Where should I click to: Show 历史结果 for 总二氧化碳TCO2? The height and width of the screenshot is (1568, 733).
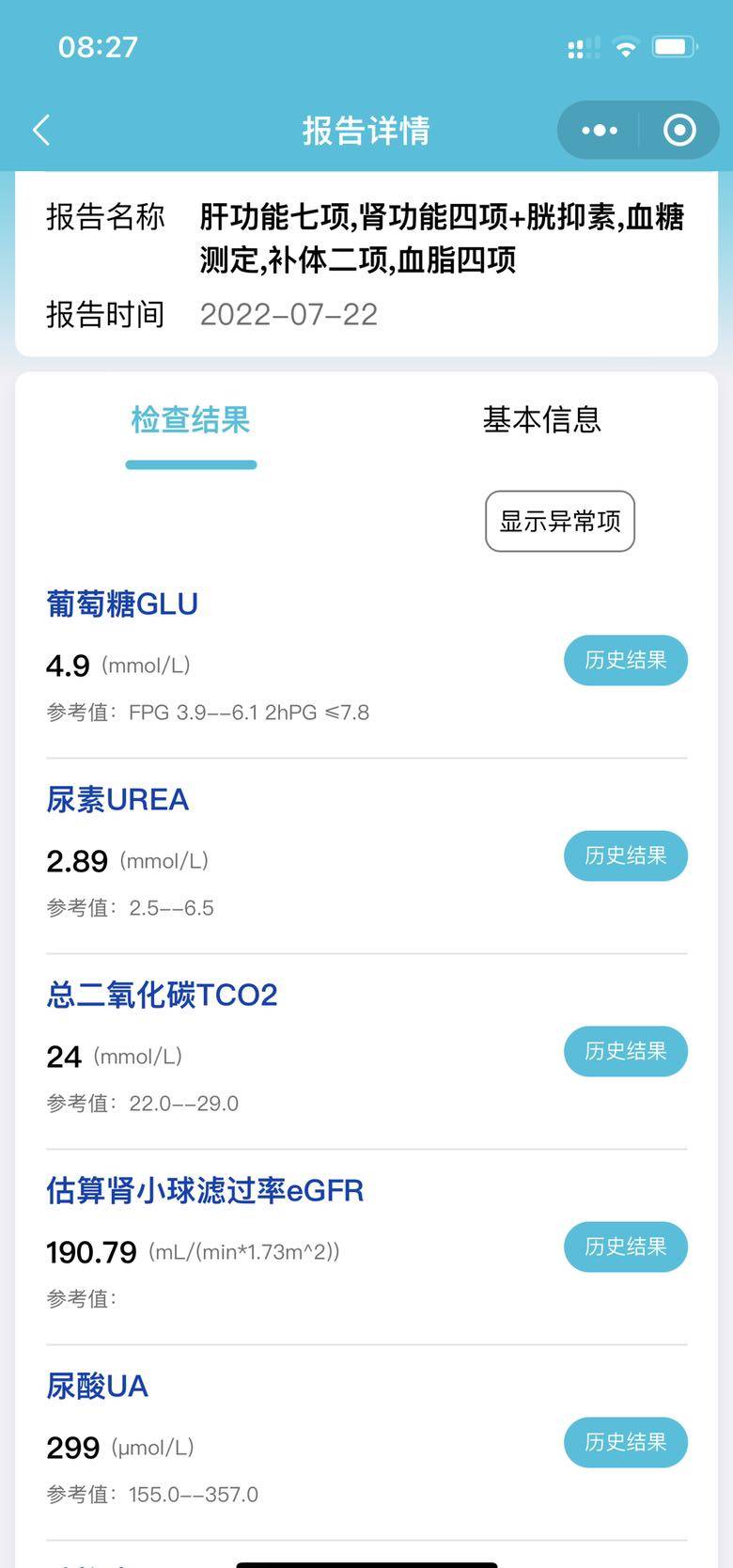click(x=626, y=1051)
